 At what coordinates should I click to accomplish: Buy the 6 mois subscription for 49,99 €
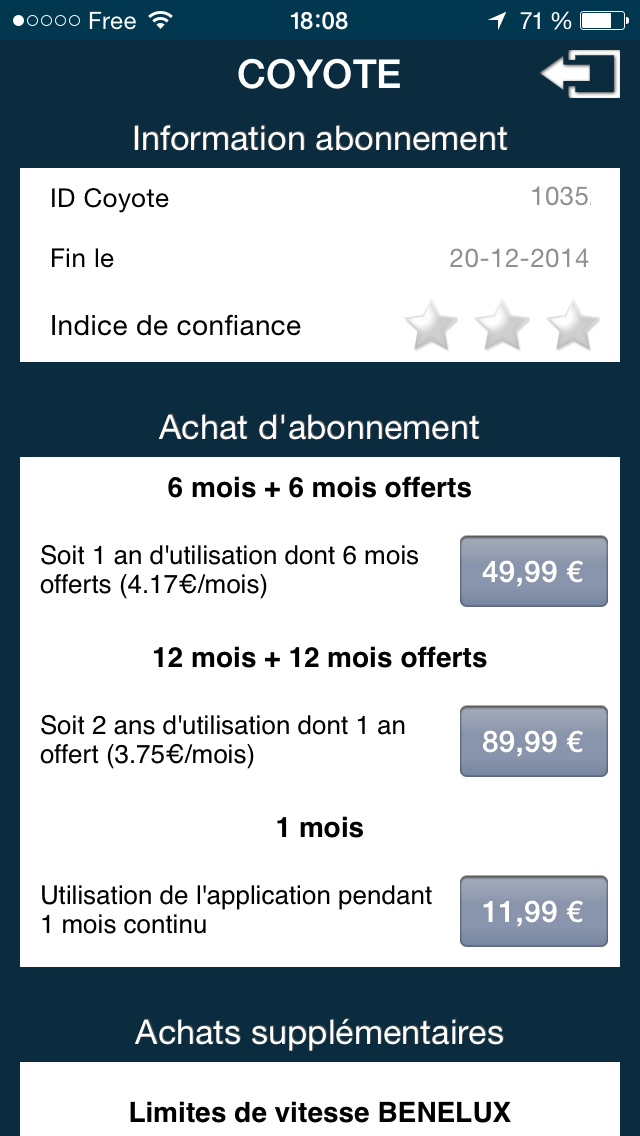pyautogui.click(x=533, y=572)
